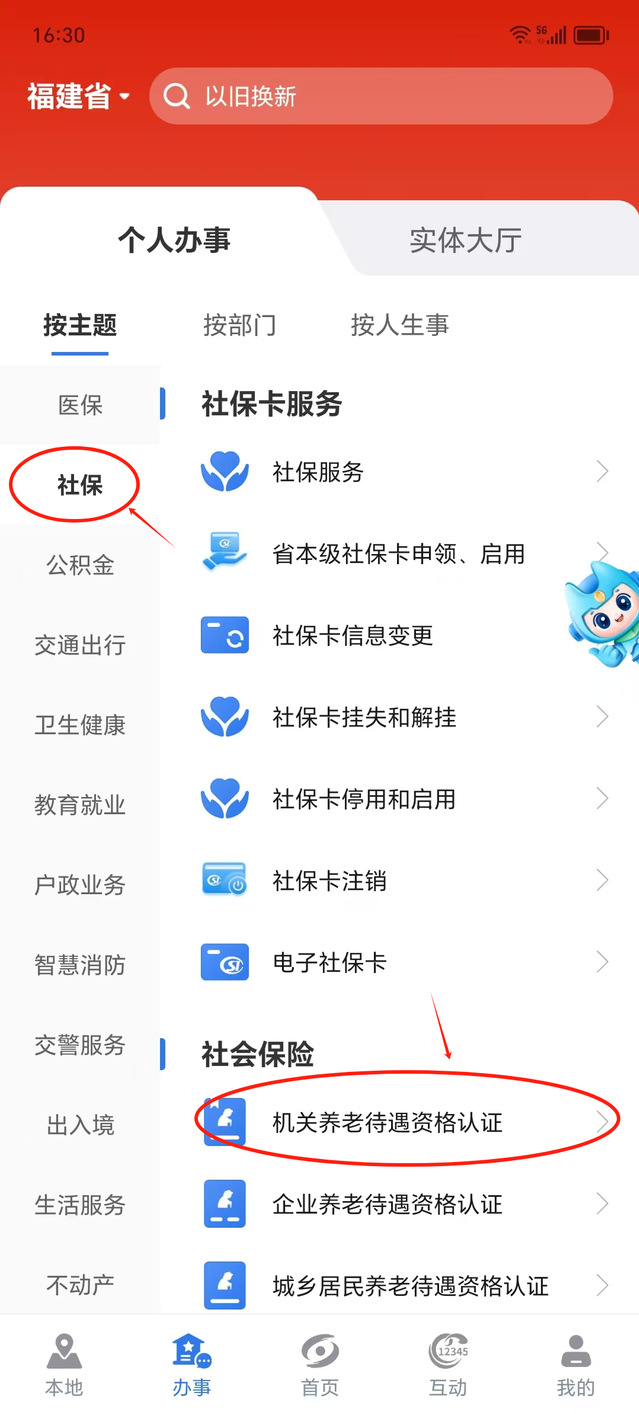The image size is (639, 1414).
Task: Open 省本级社保卡申领、启用
Action: [400, 553]
